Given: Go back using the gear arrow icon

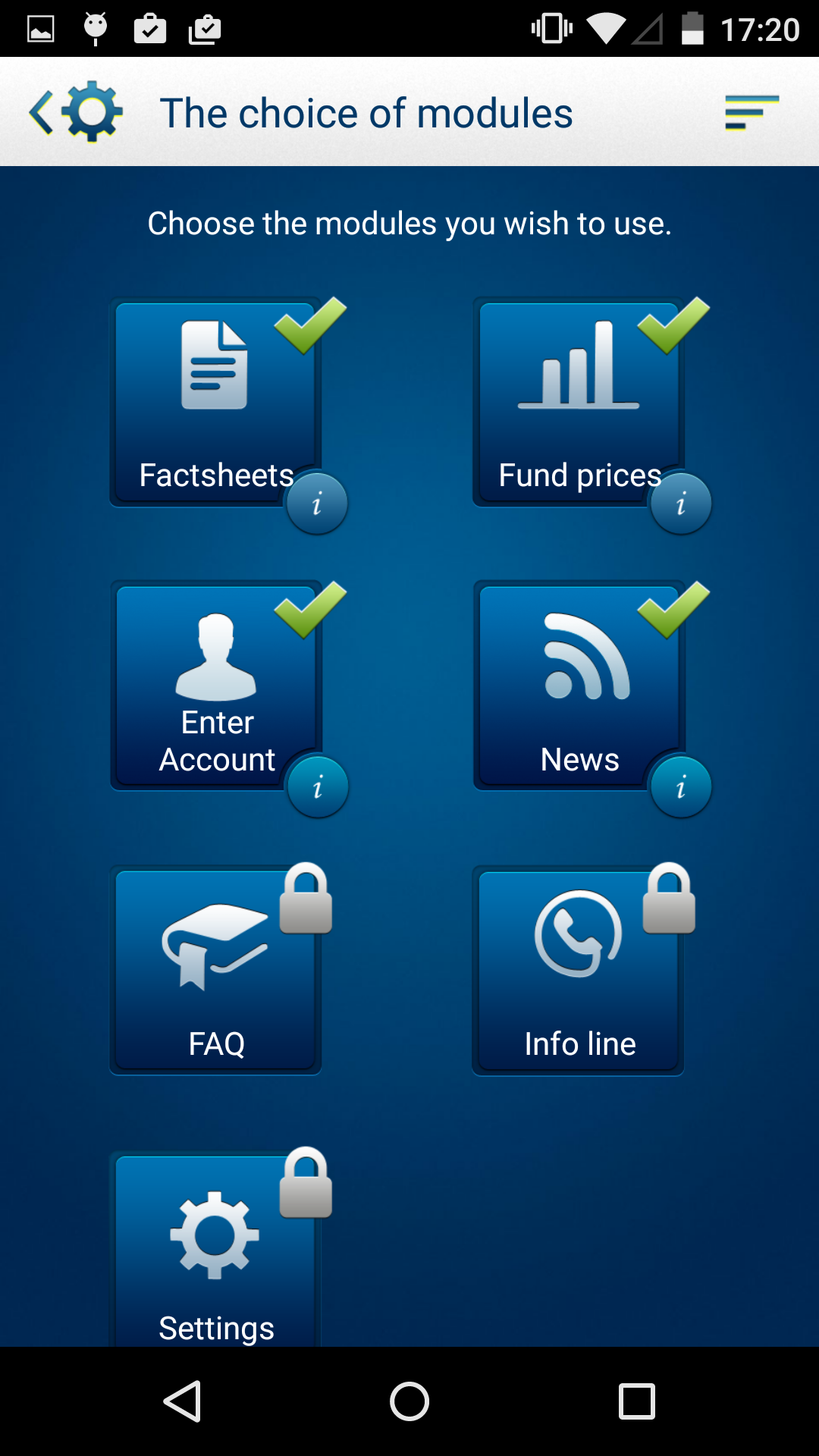Looking at the screenshot, I should 76,112.
